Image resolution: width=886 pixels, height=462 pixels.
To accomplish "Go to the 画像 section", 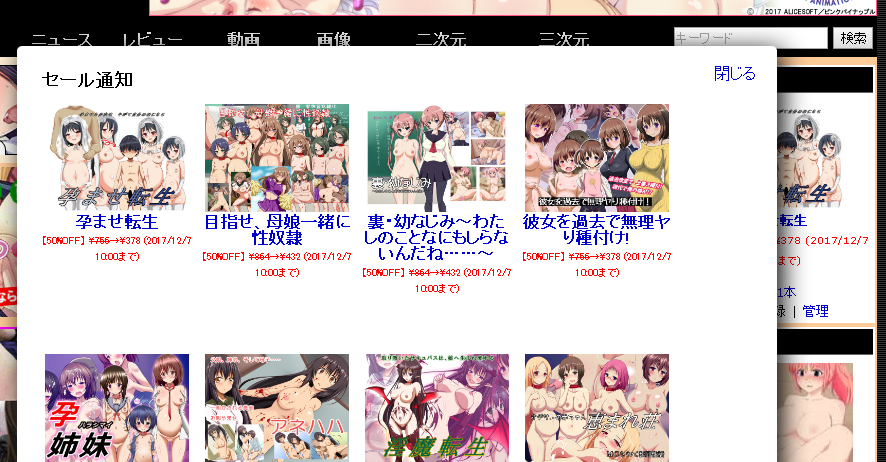I will [333, 40].
